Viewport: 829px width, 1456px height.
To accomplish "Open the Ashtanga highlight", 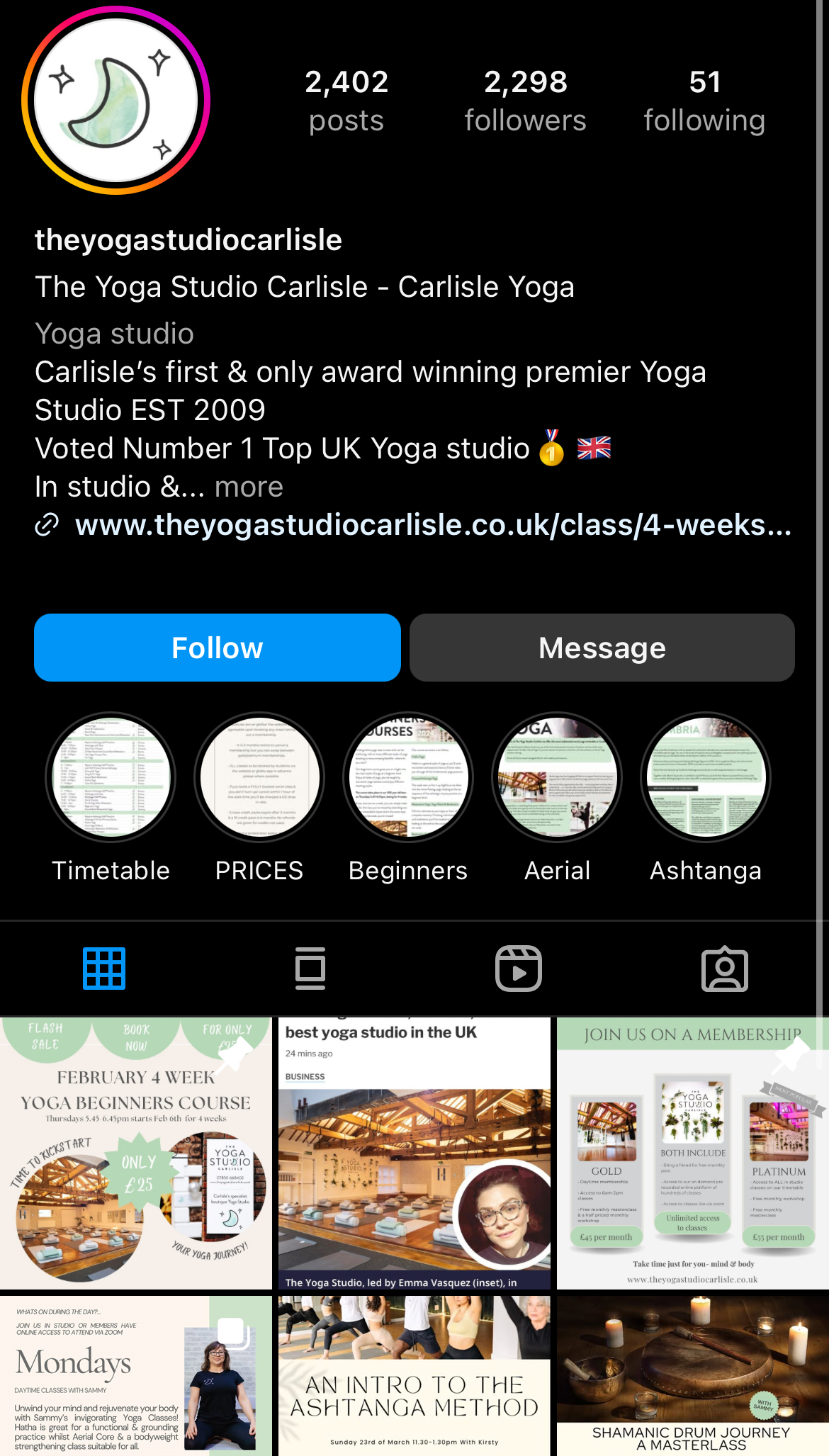I will [x=706, y=777].
